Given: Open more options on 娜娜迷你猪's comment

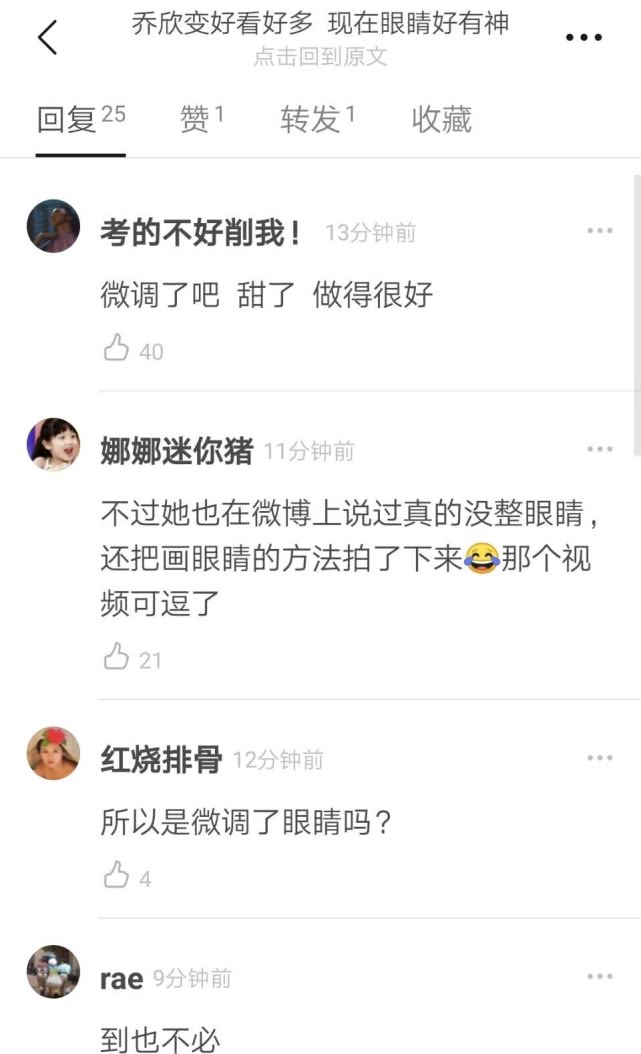Looking at the screenshot, I should click(600, 450).
